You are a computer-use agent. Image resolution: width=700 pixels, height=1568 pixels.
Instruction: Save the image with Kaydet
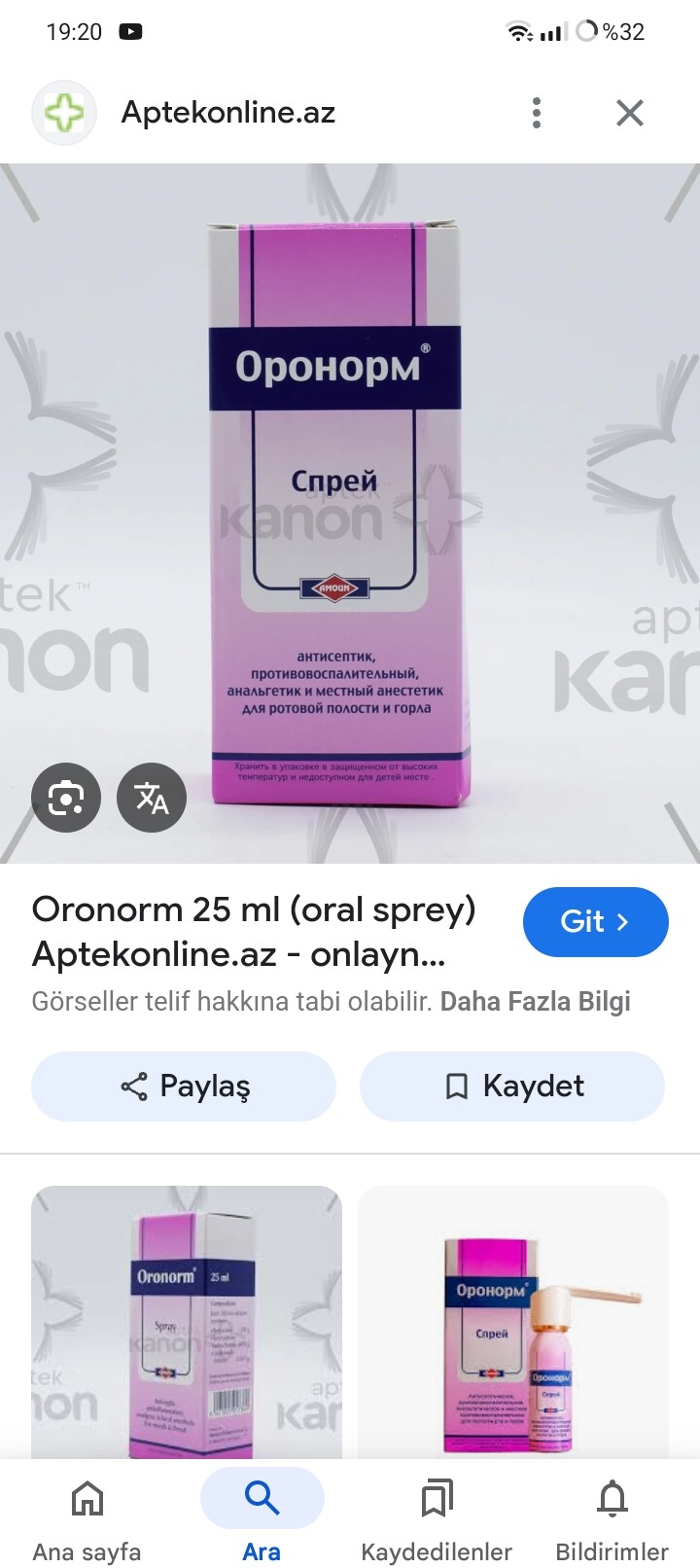click(512, 1086)
